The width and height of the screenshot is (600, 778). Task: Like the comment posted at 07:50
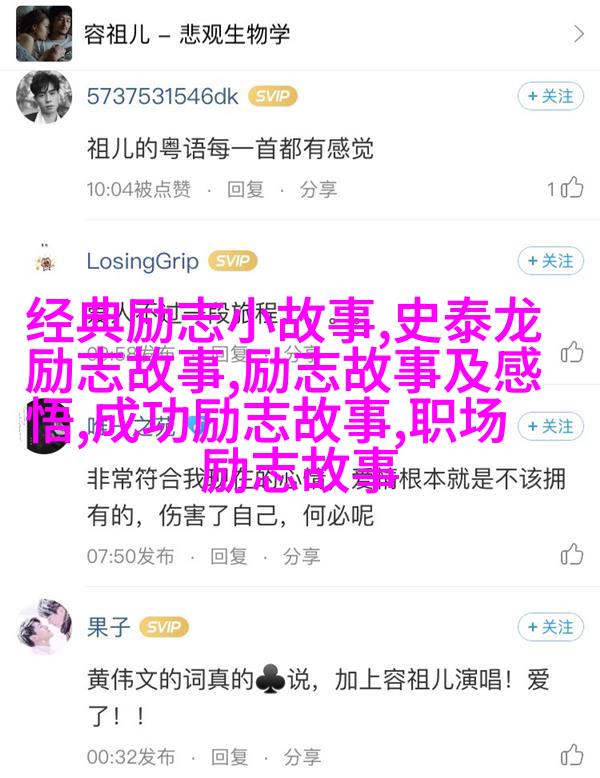click(x=571, y=554)
